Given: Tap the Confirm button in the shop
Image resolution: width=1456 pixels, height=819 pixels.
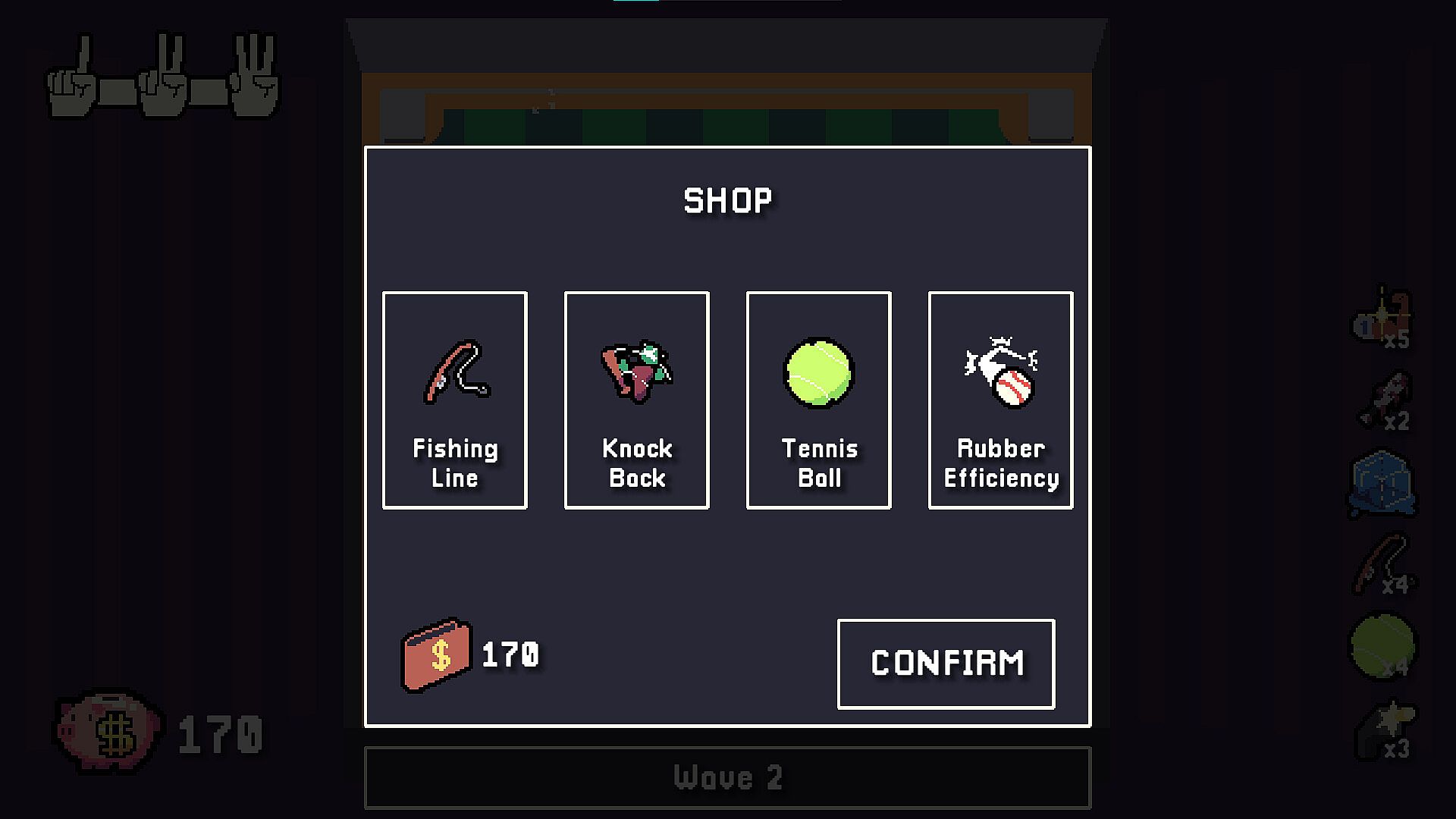Looking at the screenshot, I should [946, 664].
